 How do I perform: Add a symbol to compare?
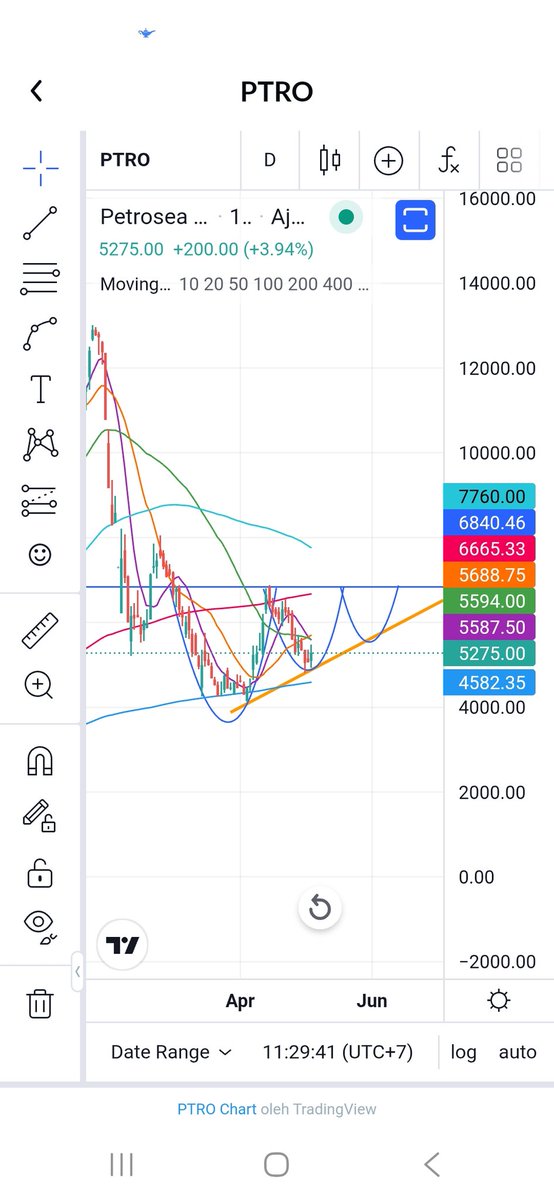(x=388, y=160)
